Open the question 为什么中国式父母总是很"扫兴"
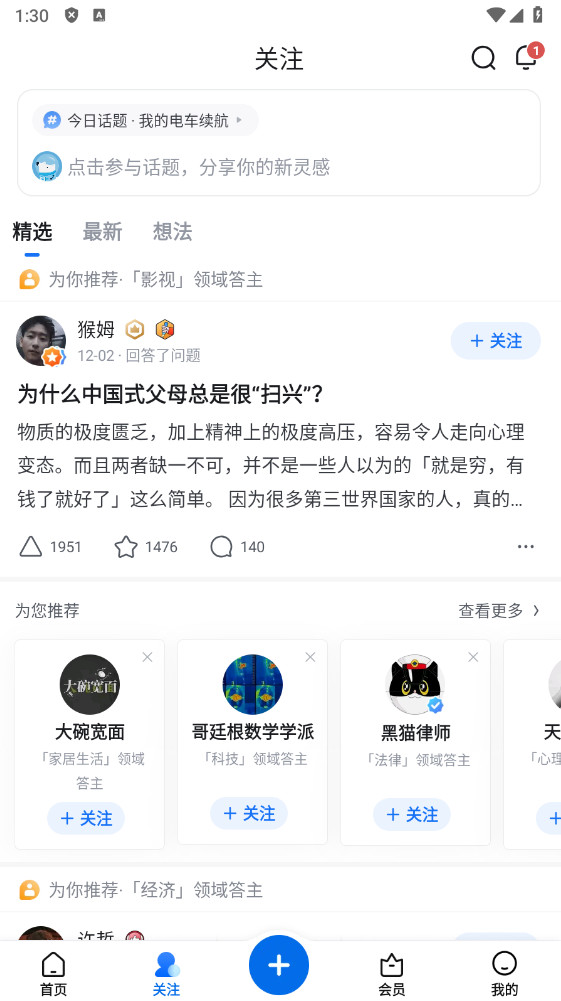 (170, 394)
